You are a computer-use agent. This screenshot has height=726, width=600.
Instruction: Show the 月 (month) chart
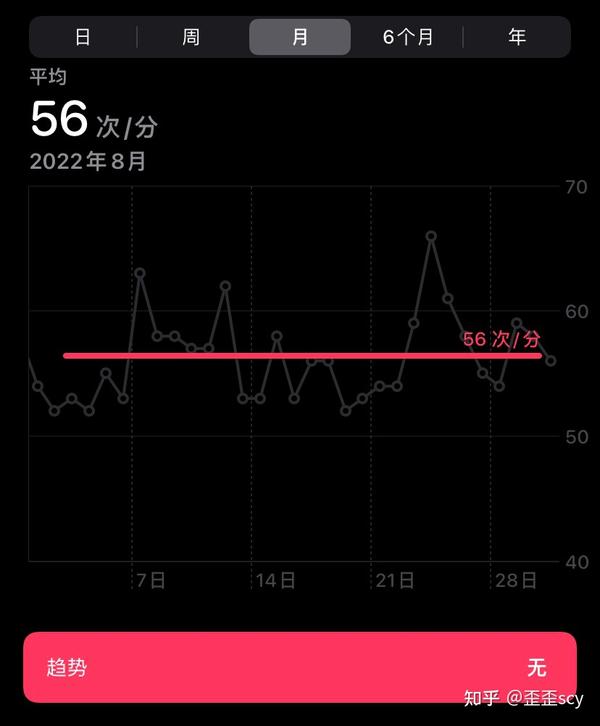300,37
